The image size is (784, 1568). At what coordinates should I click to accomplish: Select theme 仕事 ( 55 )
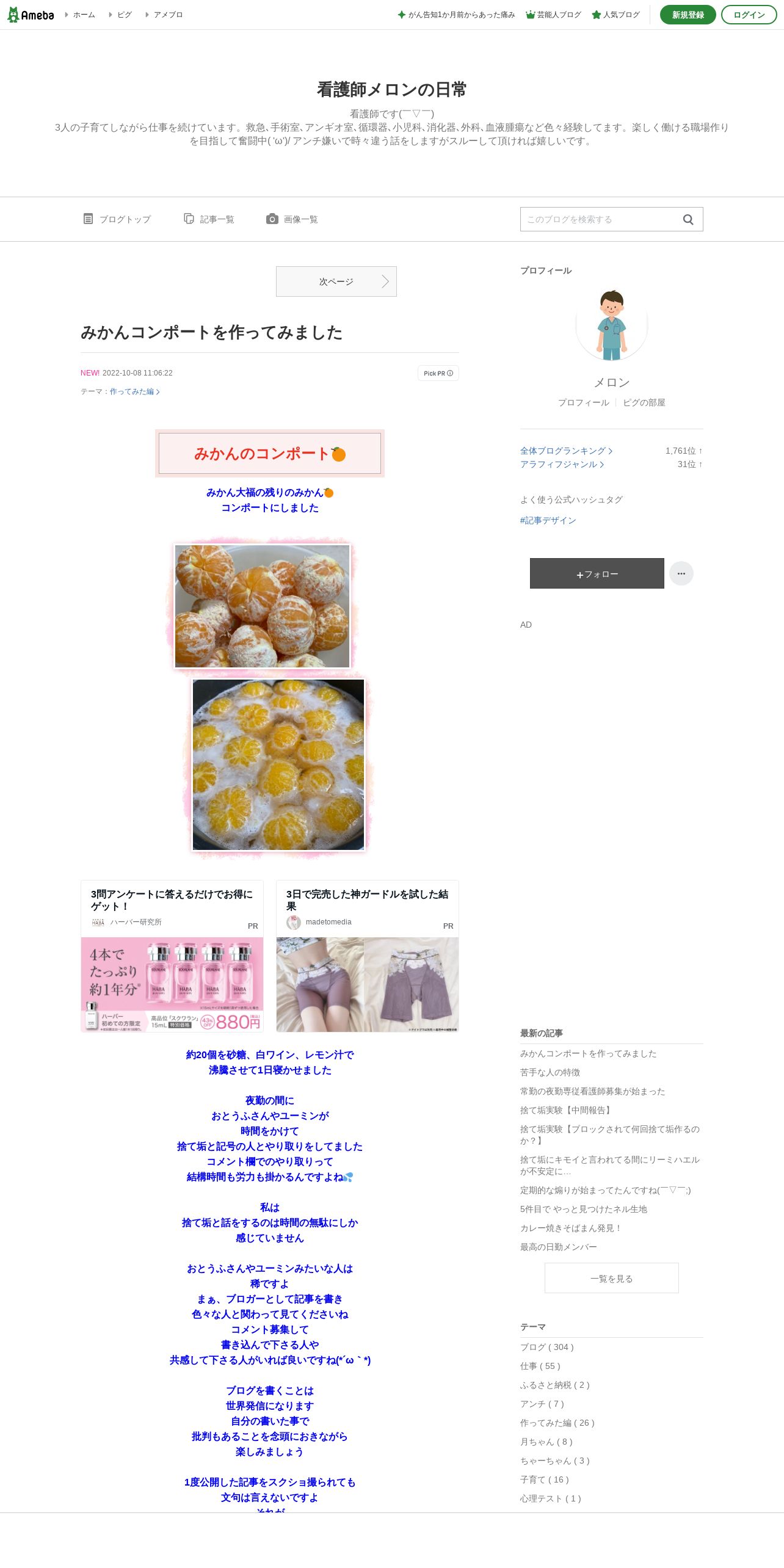pos(540,1366)
